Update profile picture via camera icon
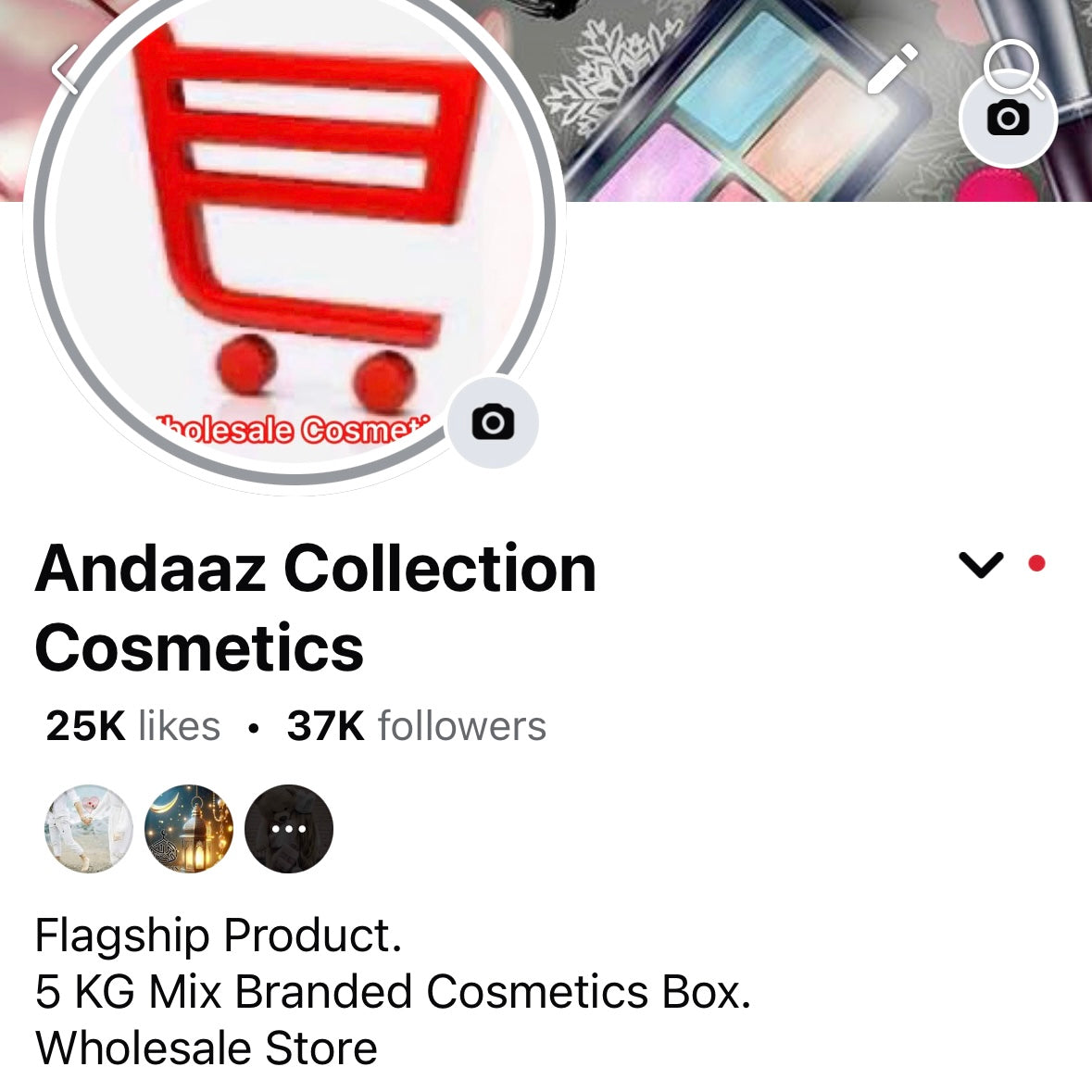The width and height of the screenshot is (1092, 1092). point(493,422)
